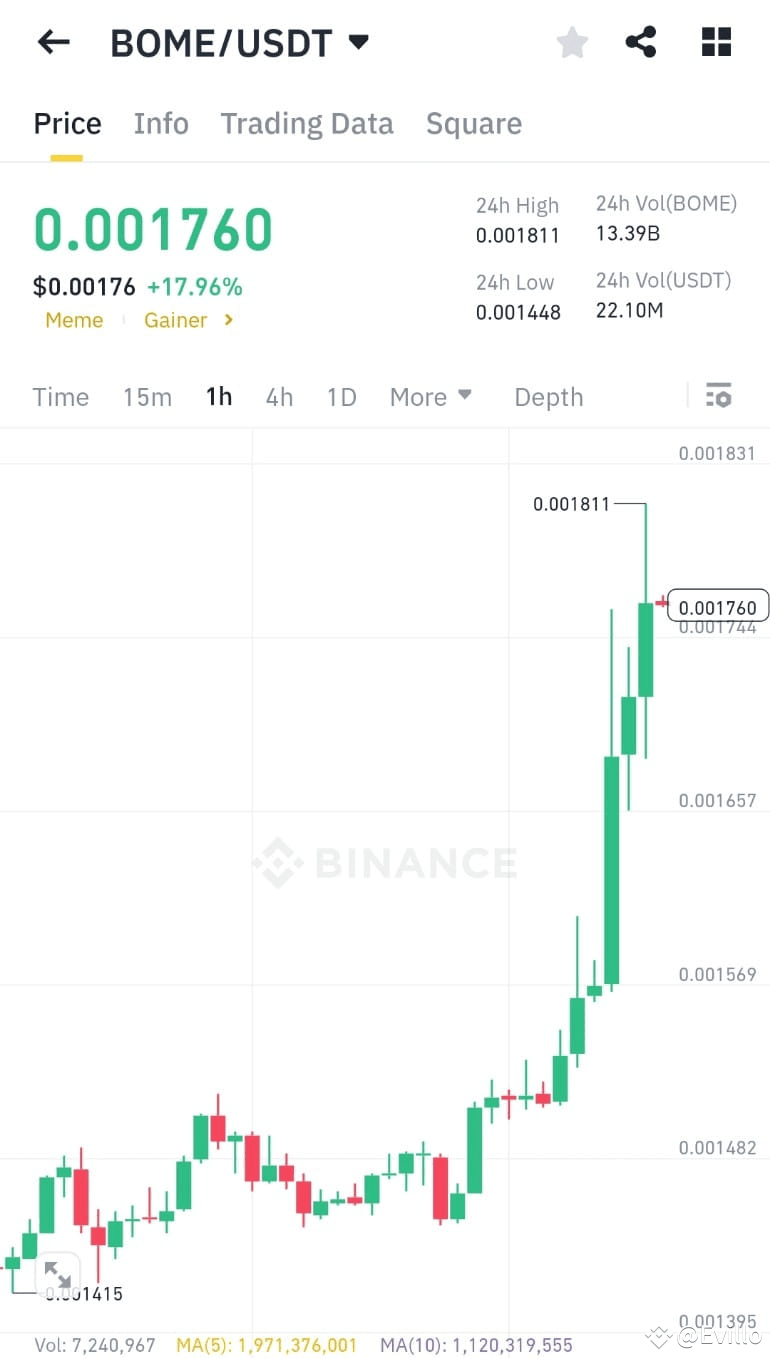Open the share icon
The height and width of the screenshot is (1358, 770).
(641, 42)
